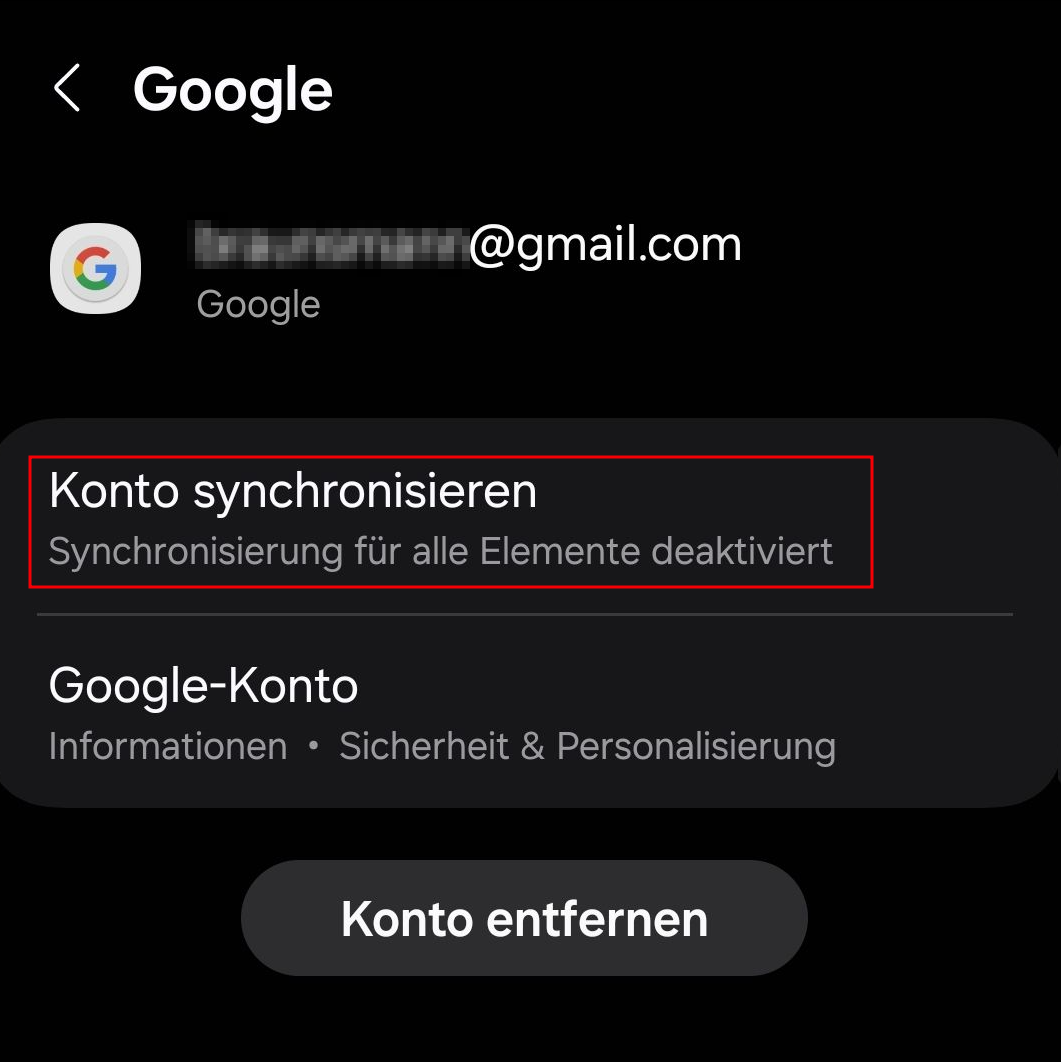This screenshot has height=1062, width=1061.
Task: Navigate back using the chevron icon
Action: pos(66,88)
